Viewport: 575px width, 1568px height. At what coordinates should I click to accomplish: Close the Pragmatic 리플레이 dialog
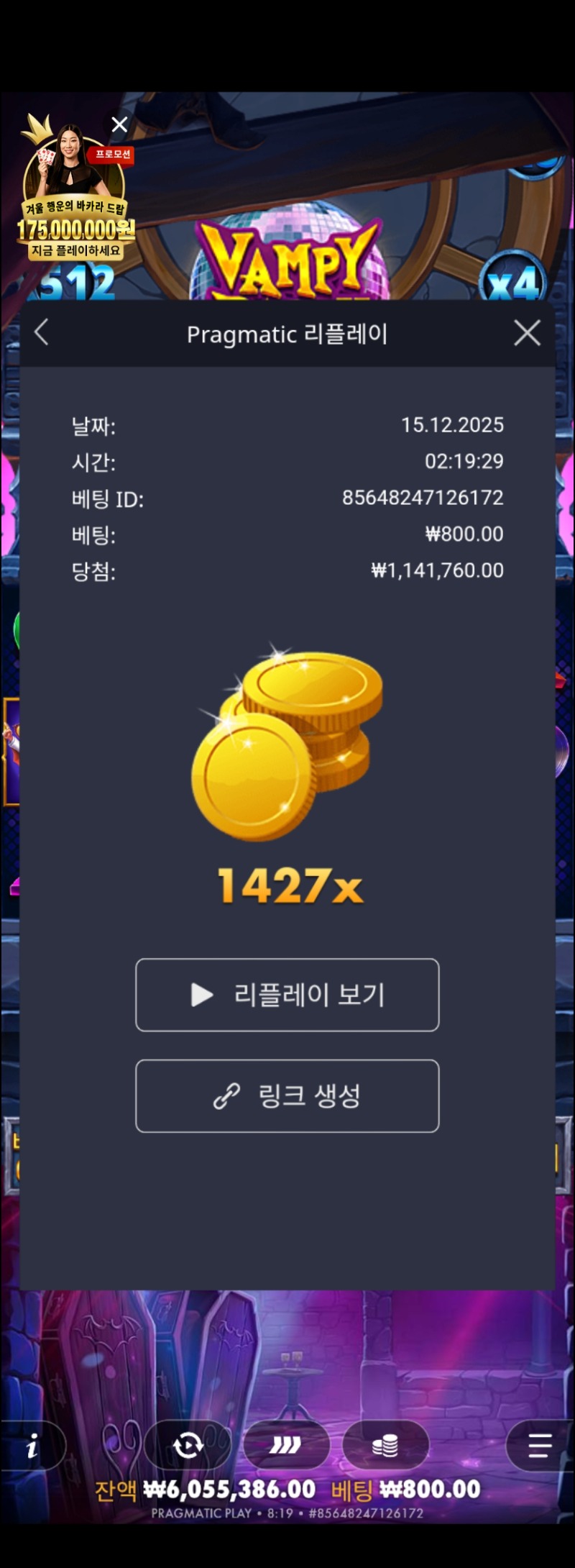coord(527,333)
